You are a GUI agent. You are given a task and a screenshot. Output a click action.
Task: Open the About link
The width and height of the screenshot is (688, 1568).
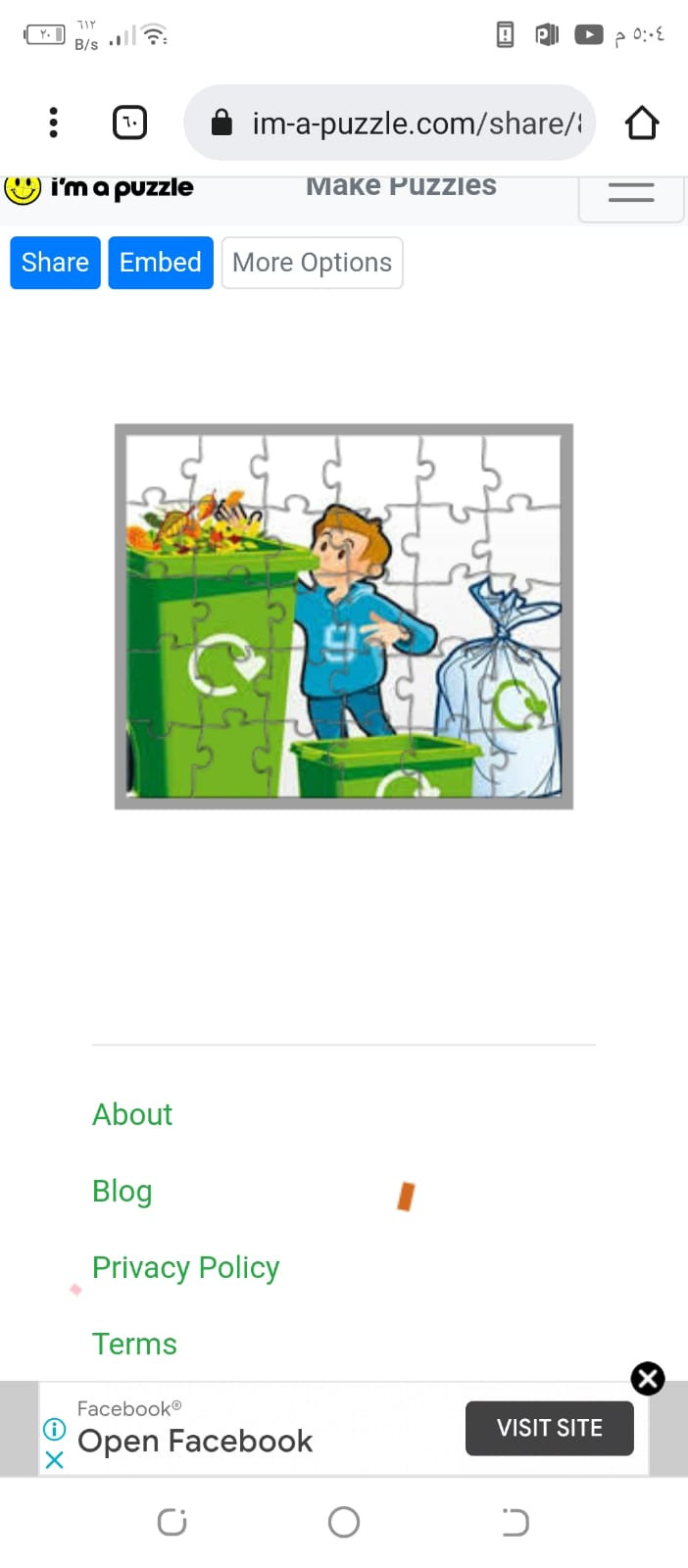pos(132,1114)
